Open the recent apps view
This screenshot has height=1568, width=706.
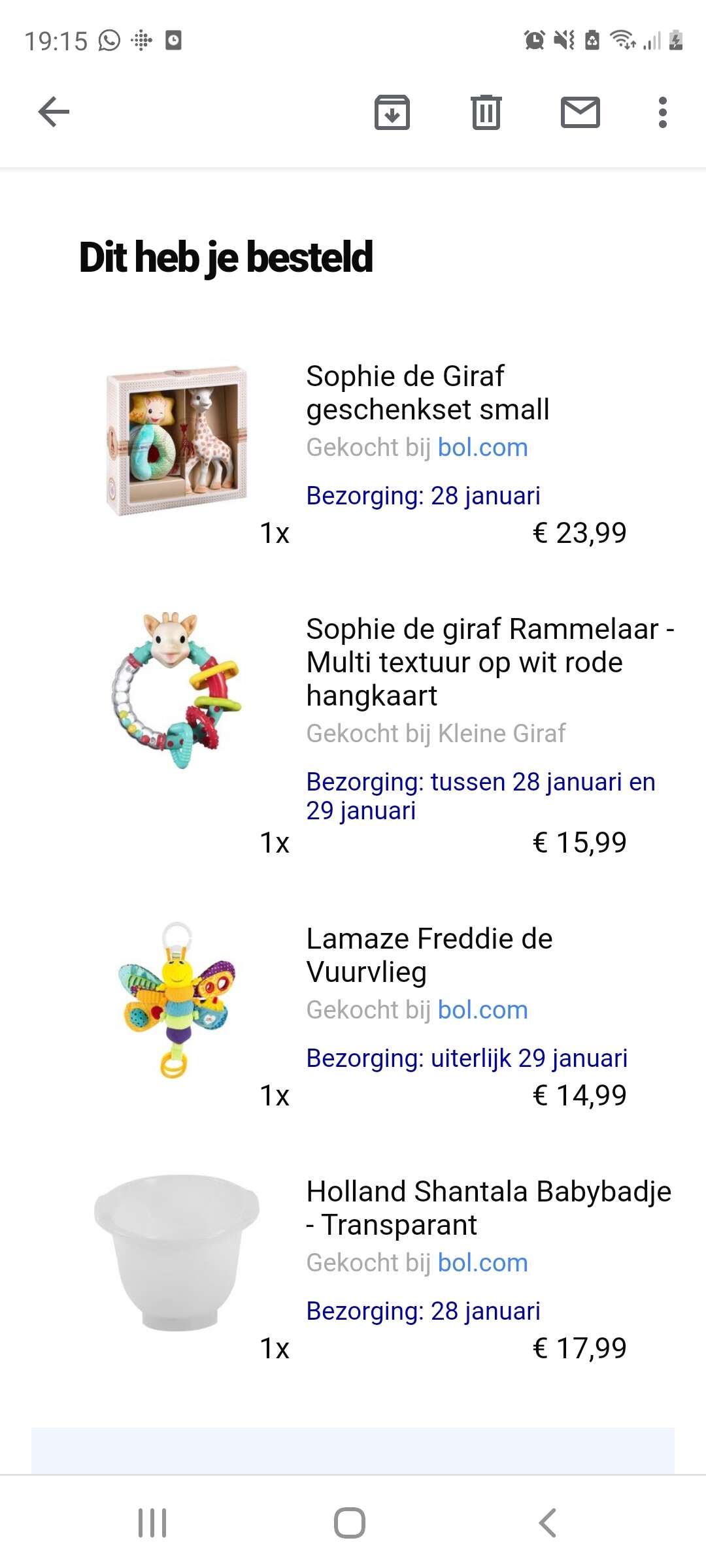(152, 1523)
